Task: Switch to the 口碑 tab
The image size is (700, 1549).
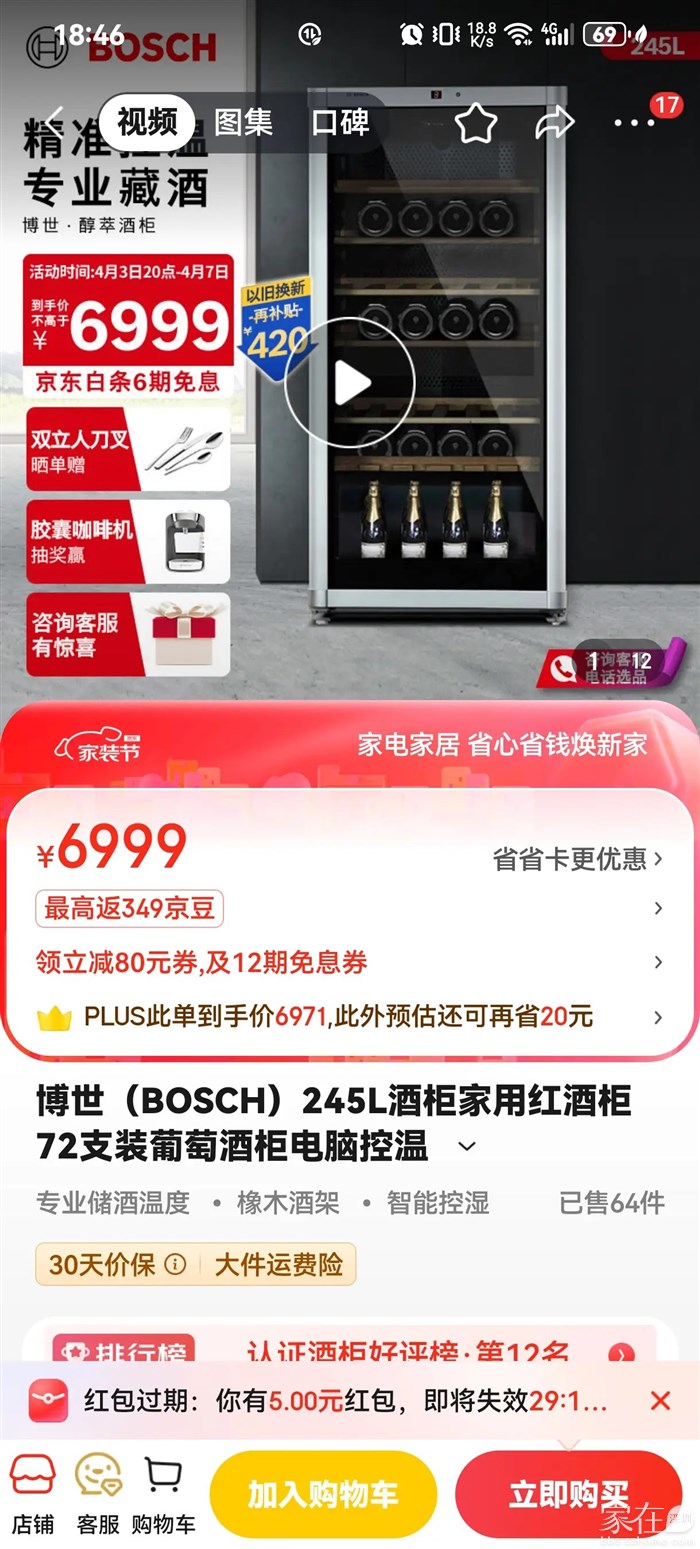Action: [340, 122]
